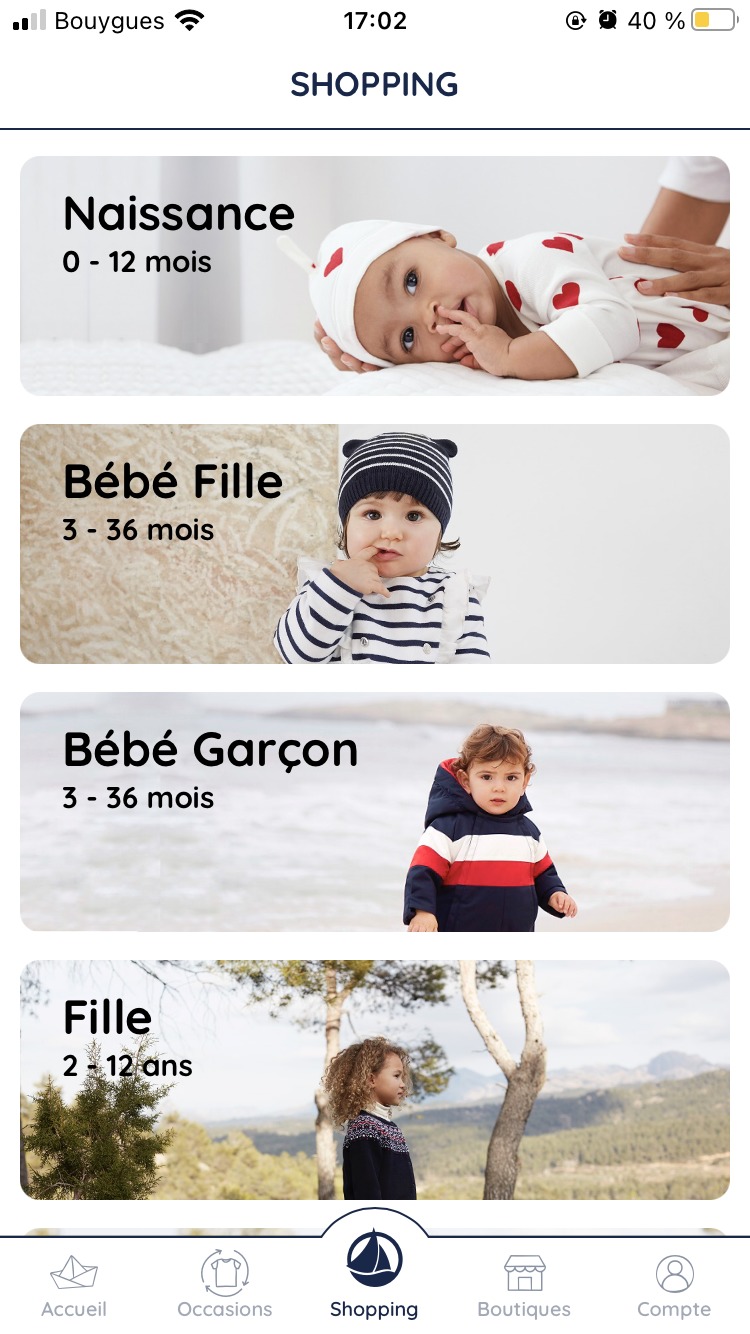Switch to the Compte tab

[x=674, y=1286]
